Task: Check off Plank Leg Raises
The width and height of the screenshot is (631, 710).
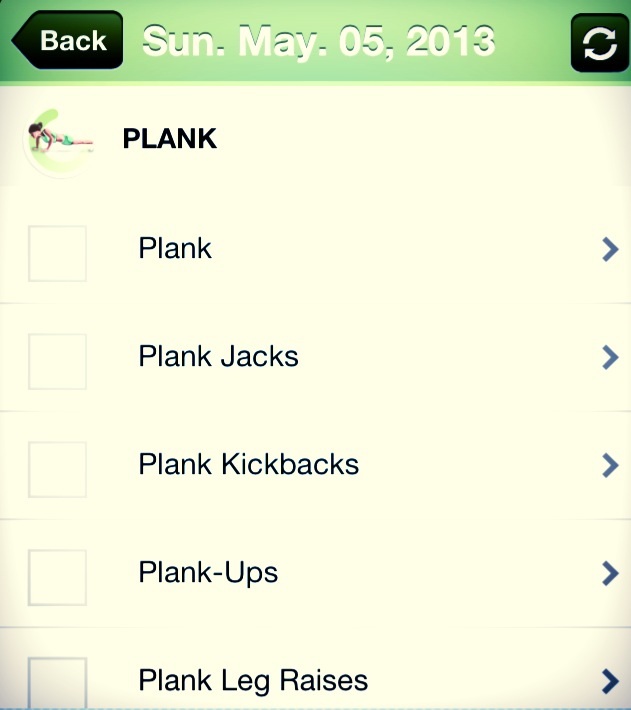Action: [57, 683]
